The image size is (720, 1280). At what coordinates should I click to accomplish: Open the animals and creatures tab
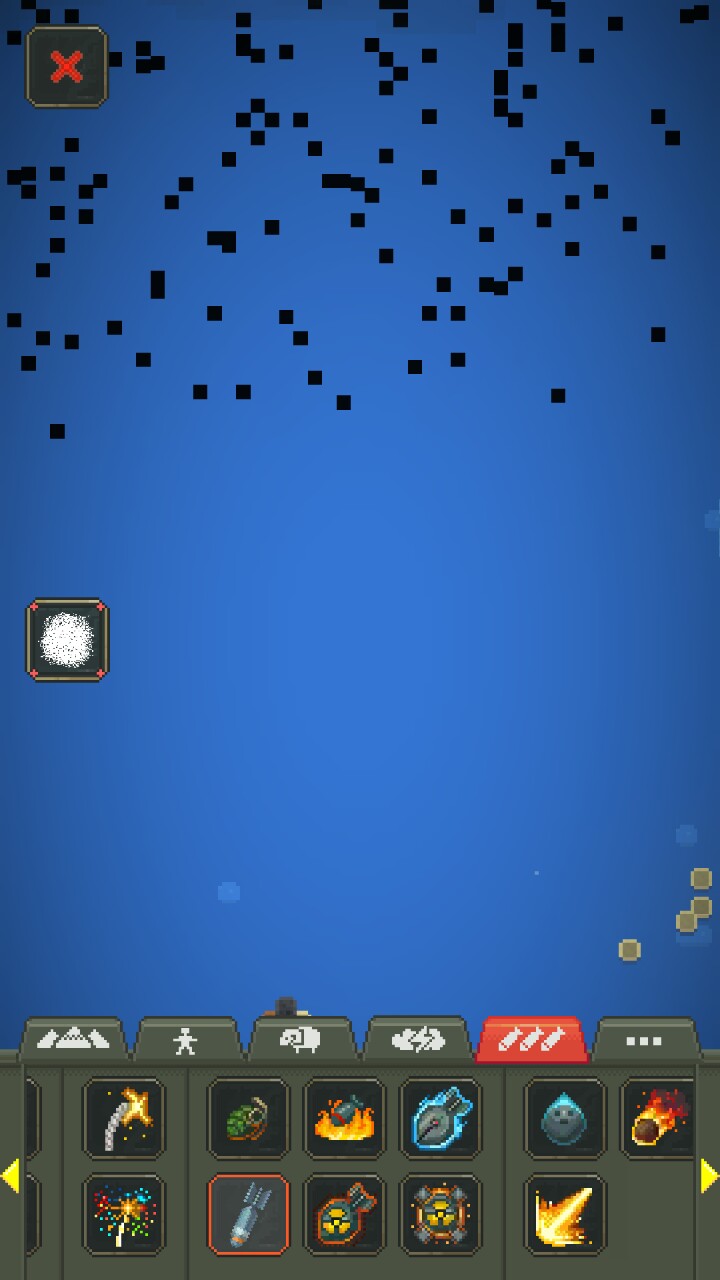pos(300,1041)
